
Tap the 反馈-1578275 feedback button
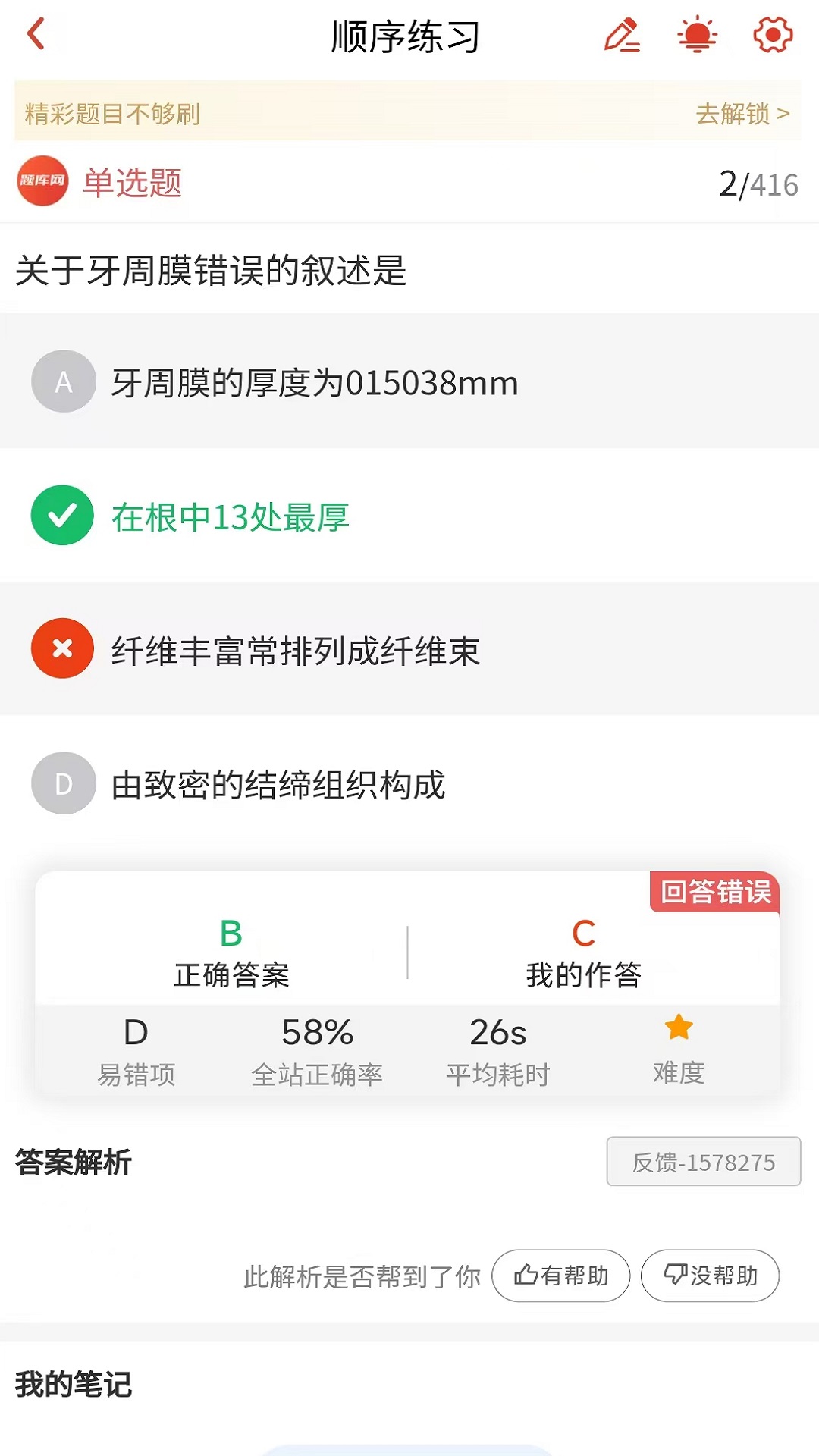point(703,1162)
